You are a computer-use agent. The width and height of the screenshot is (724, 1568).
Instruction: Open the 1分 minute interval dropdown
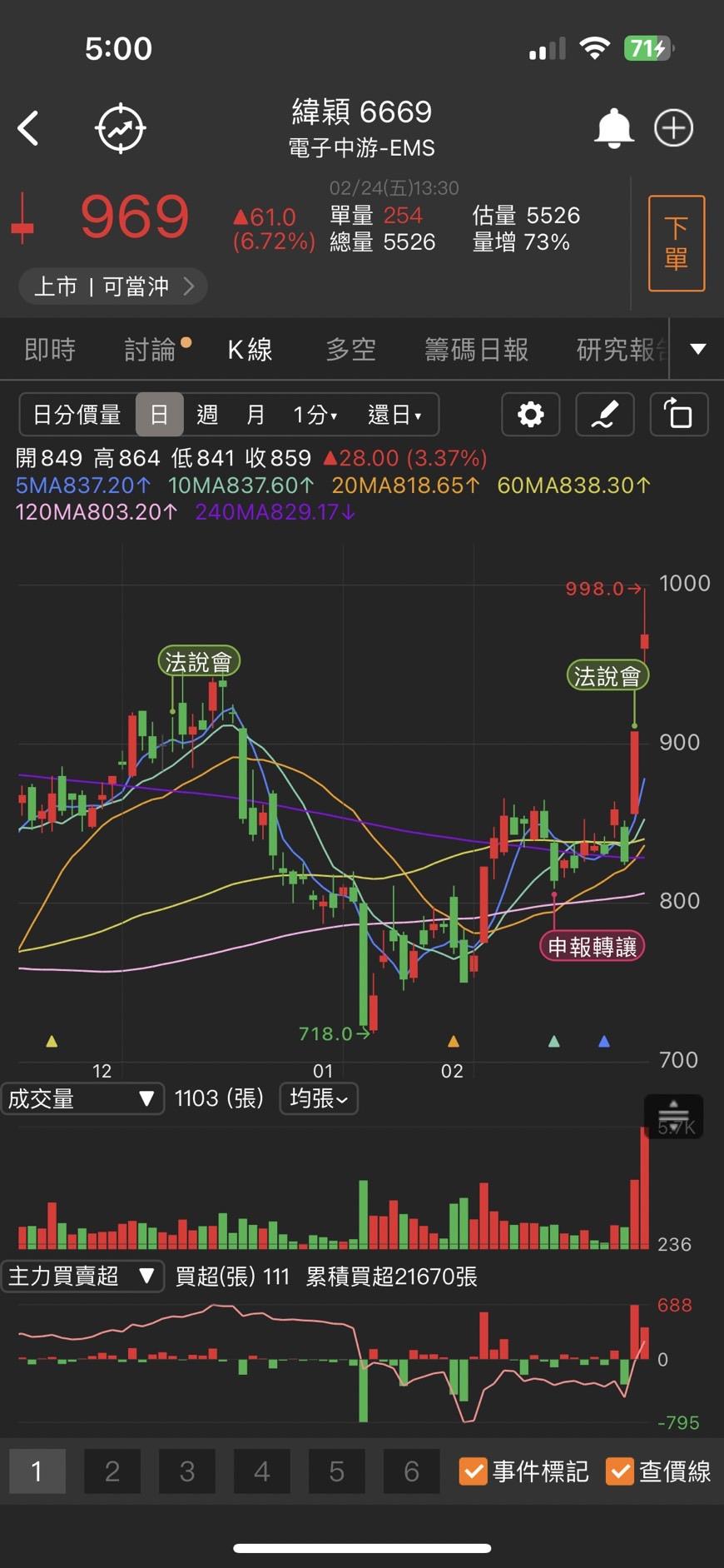coord(314,414)
